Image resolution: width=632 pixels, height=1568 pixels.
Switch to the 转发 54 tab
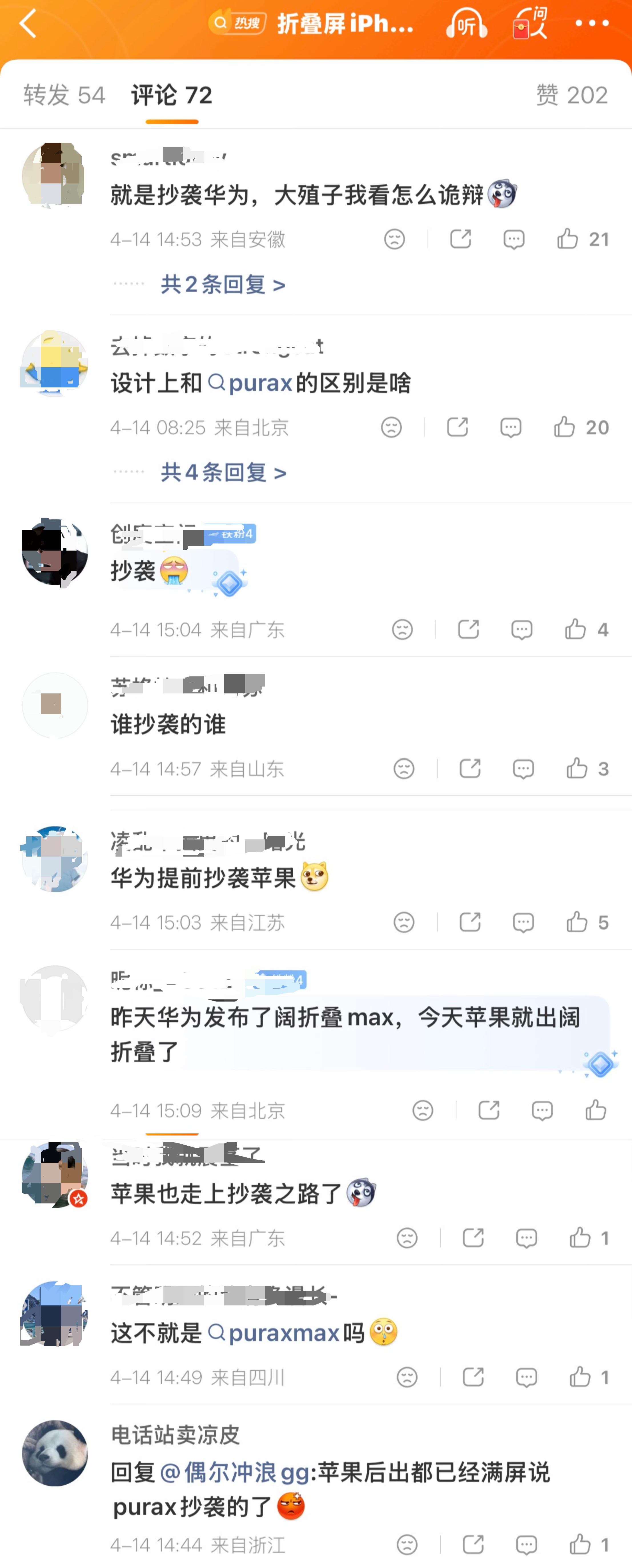64,95
